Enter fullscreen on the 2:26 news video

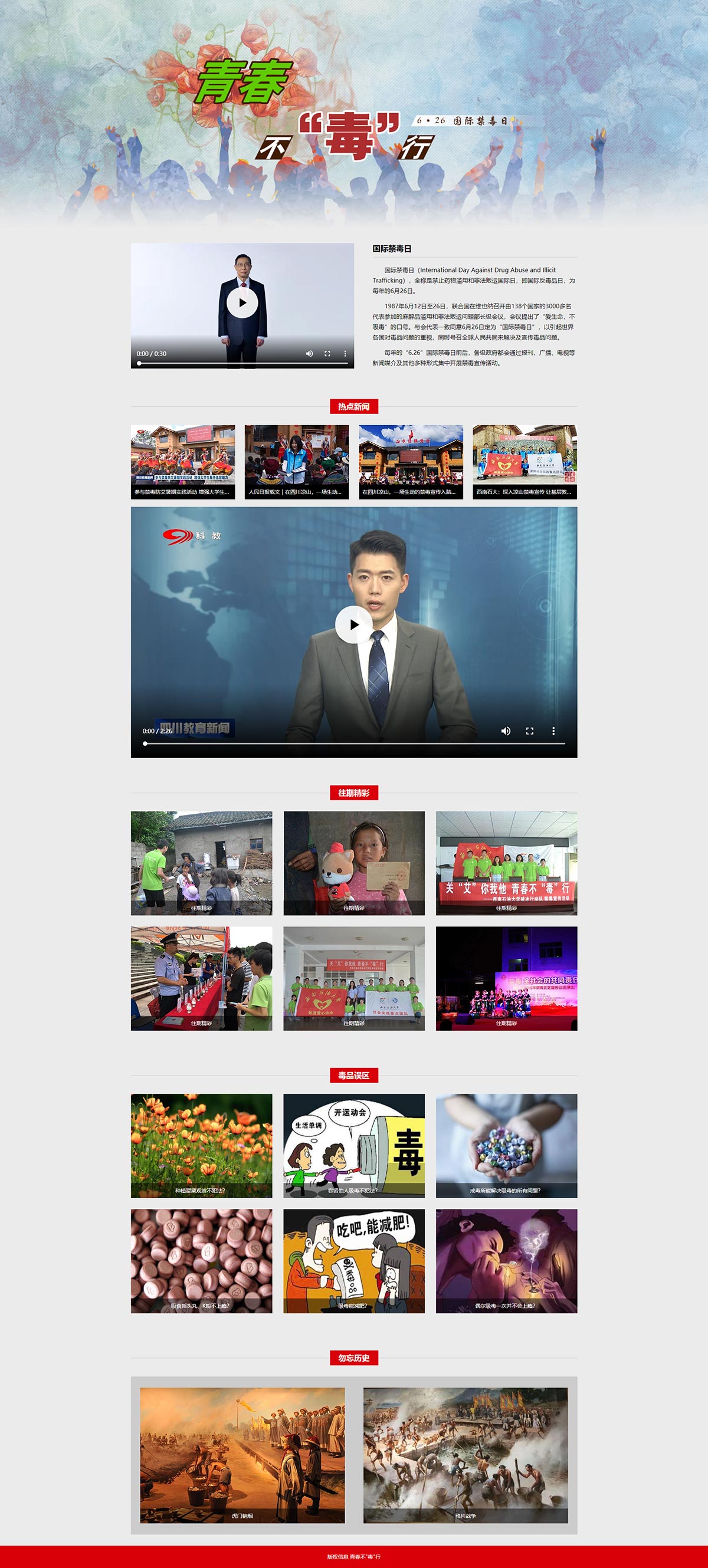530,731
